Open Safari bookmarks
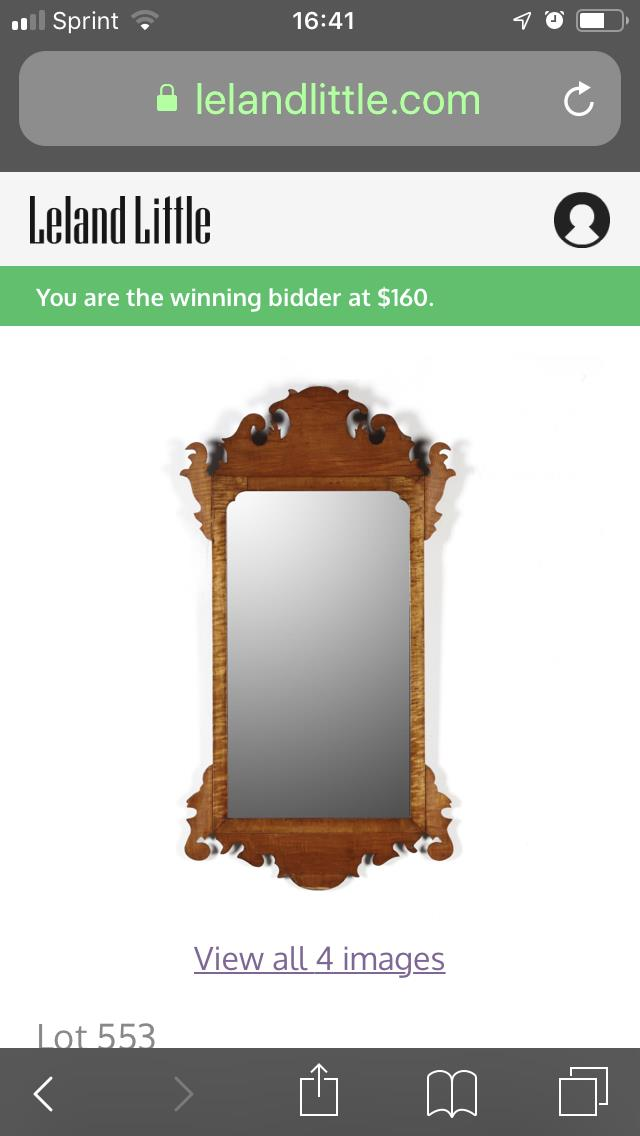640x1136 pixels. point(452,1093)
